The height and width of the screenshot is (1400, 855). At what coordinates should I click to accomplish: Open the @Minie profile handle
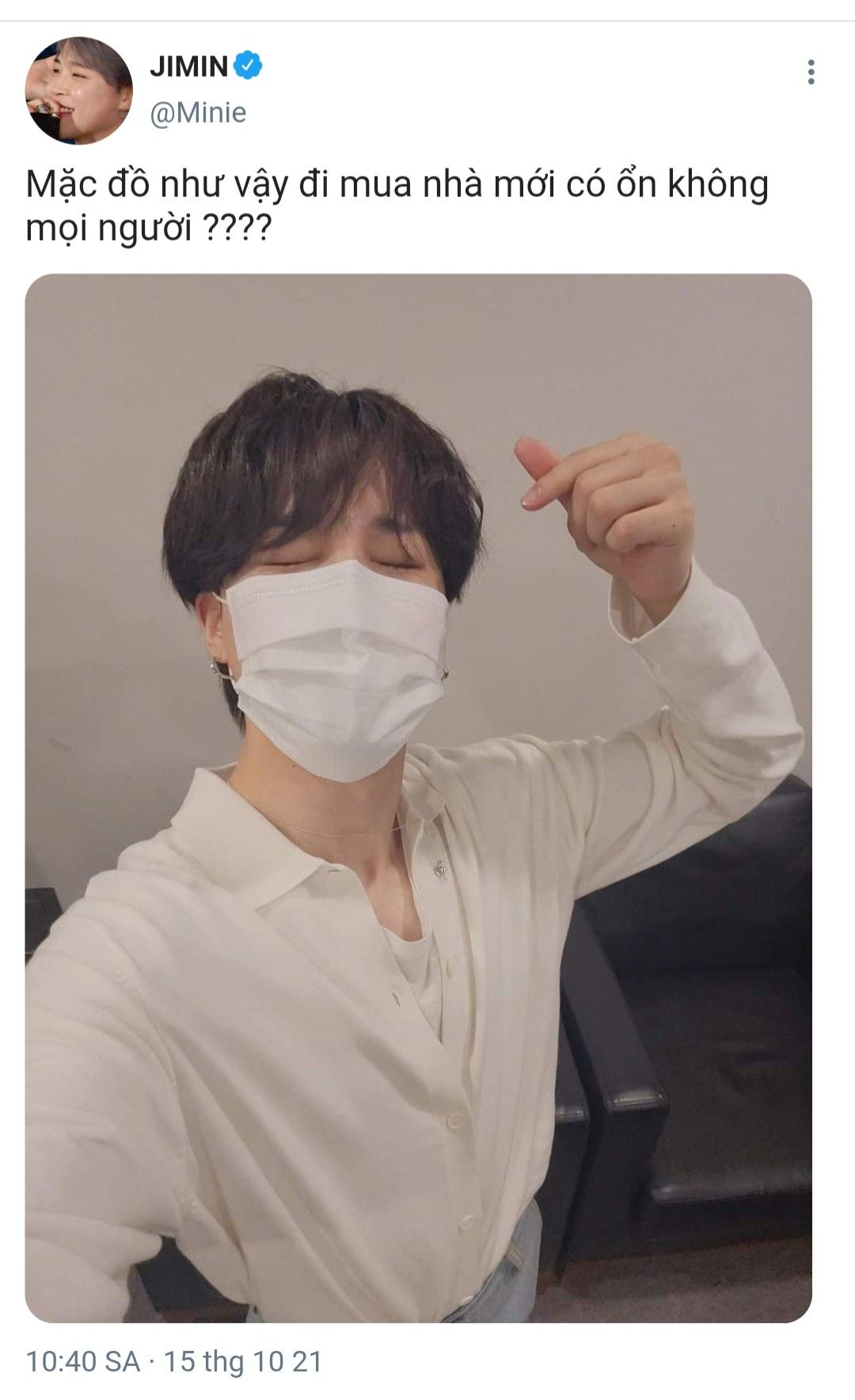click(198, 112)
